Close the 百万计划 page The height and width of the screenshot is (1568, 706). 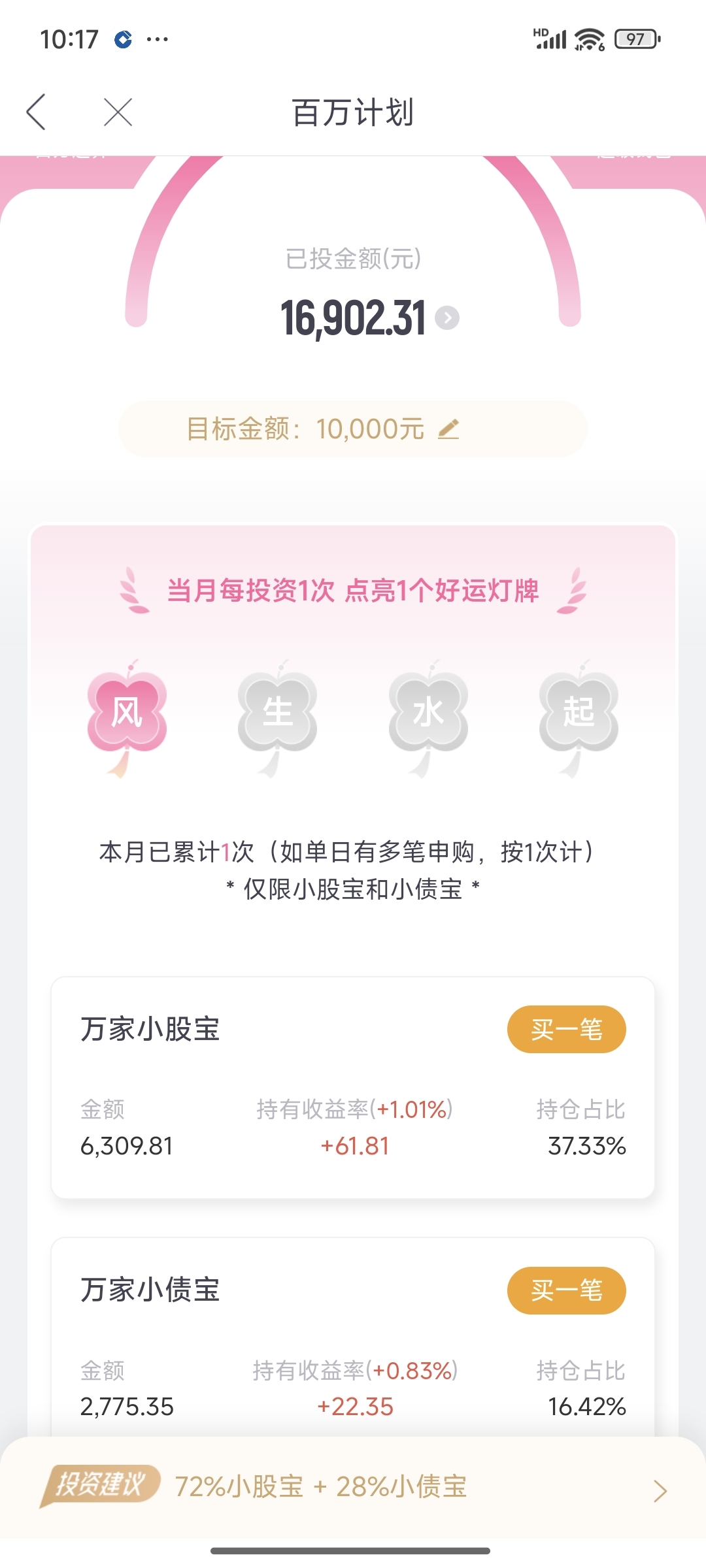[x=118, y=112]
